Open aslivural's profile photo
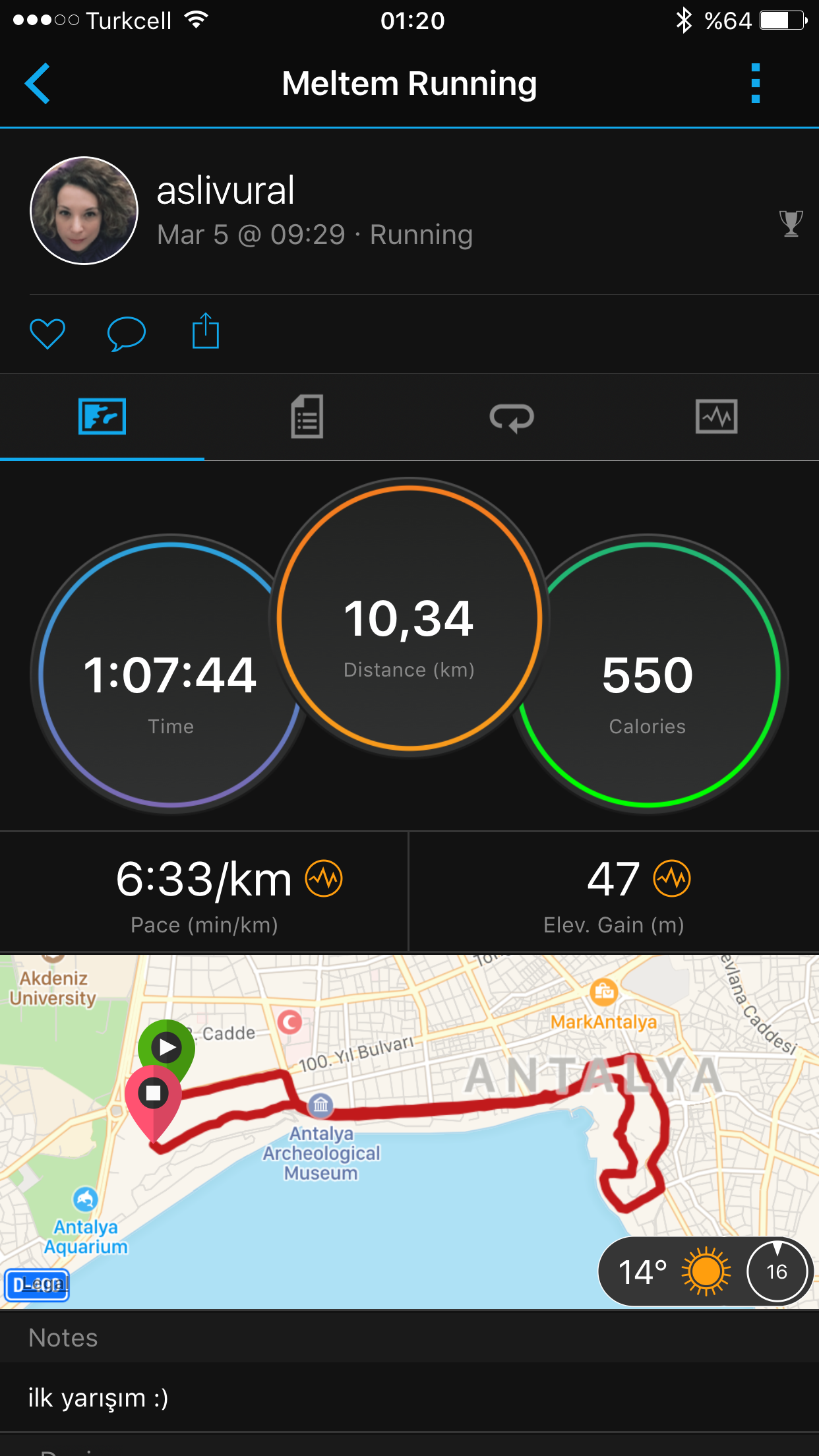Viewport: 819px width, 1456px height. 84,210
